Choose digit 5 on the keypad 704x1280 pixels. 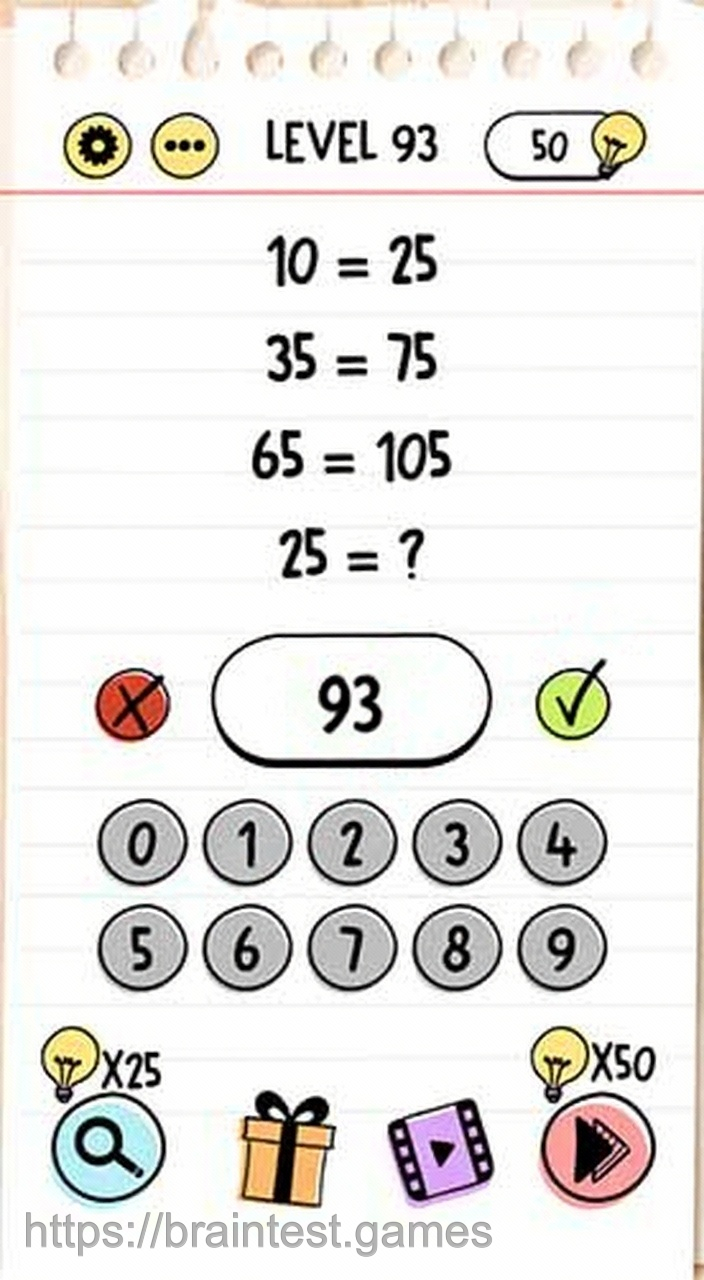142,949
